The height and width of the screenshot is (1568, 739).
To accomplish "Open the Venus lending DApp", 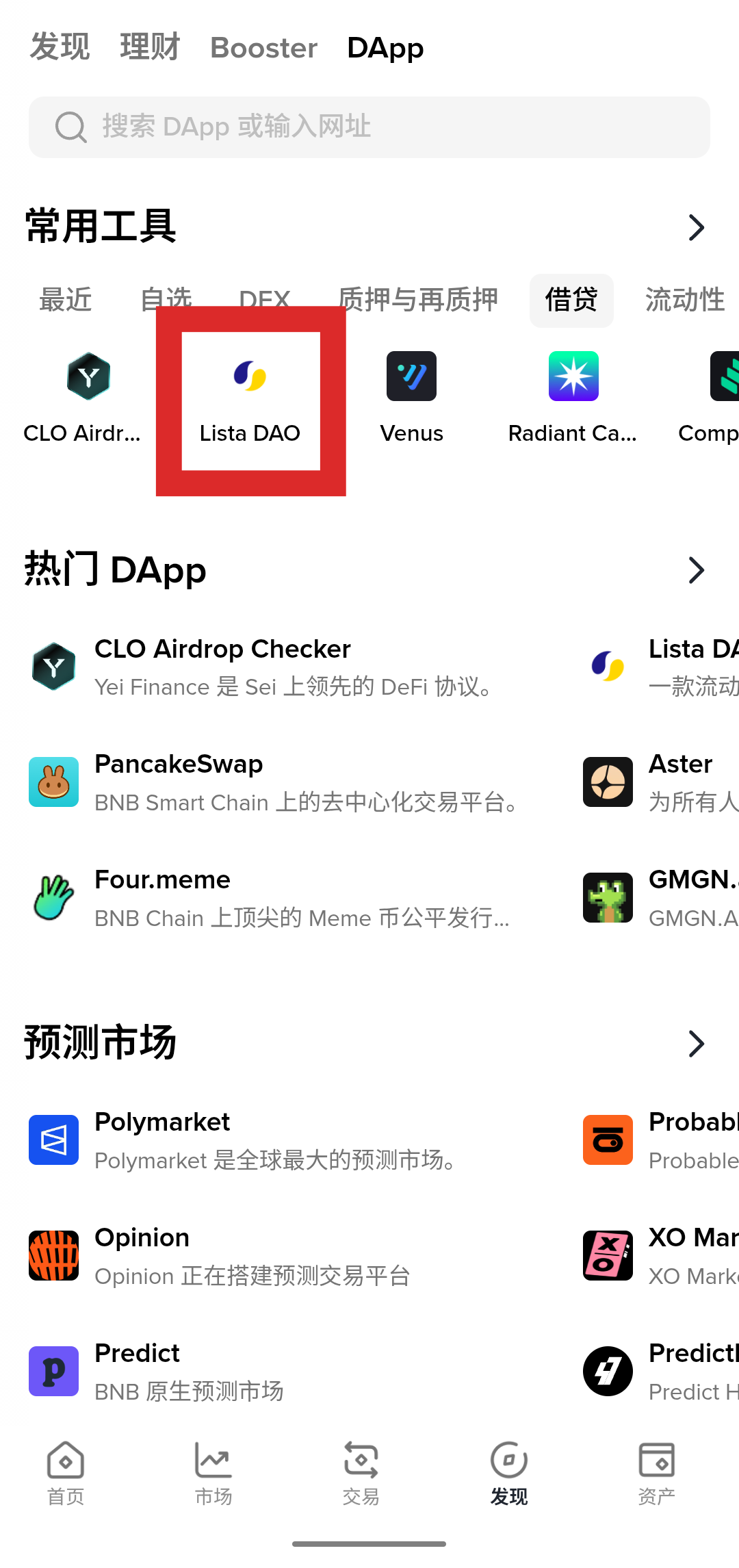I will coord(411,397).
